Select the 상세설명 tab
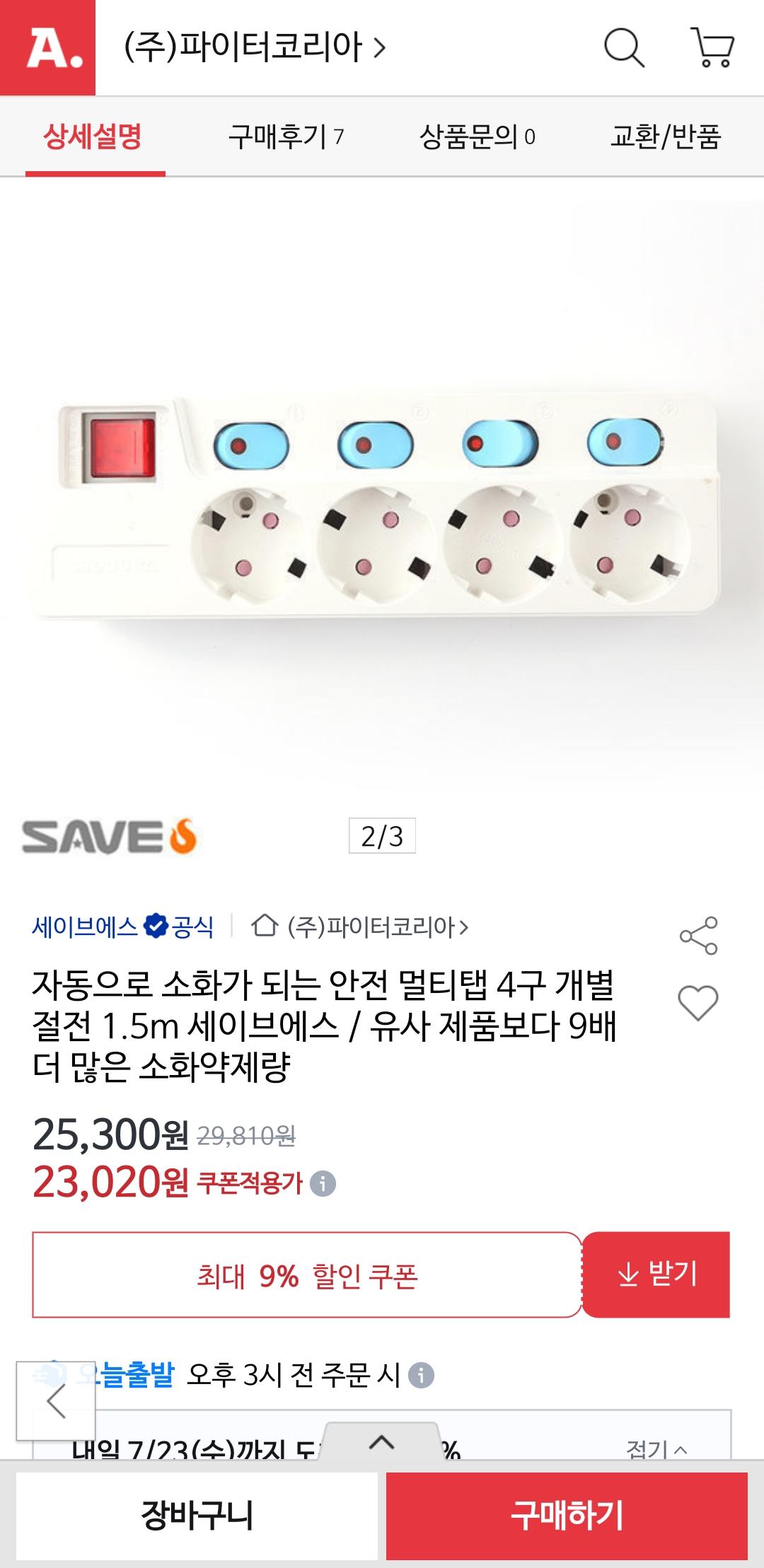The width and height of the screenshot is (764, 1568). coord(93,136)
